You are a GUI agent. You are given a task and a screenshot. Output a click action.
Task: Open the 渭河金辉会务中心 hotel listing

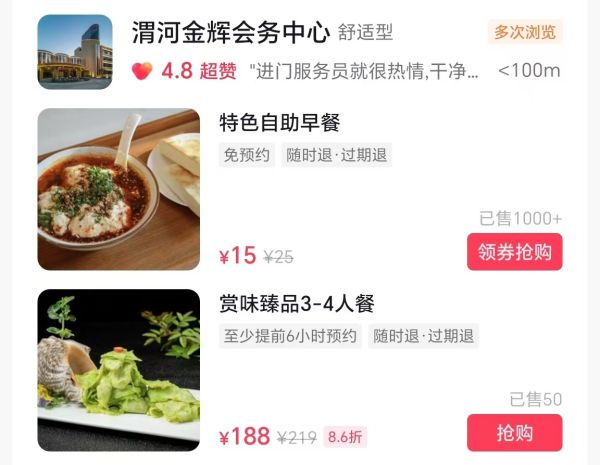230,33
